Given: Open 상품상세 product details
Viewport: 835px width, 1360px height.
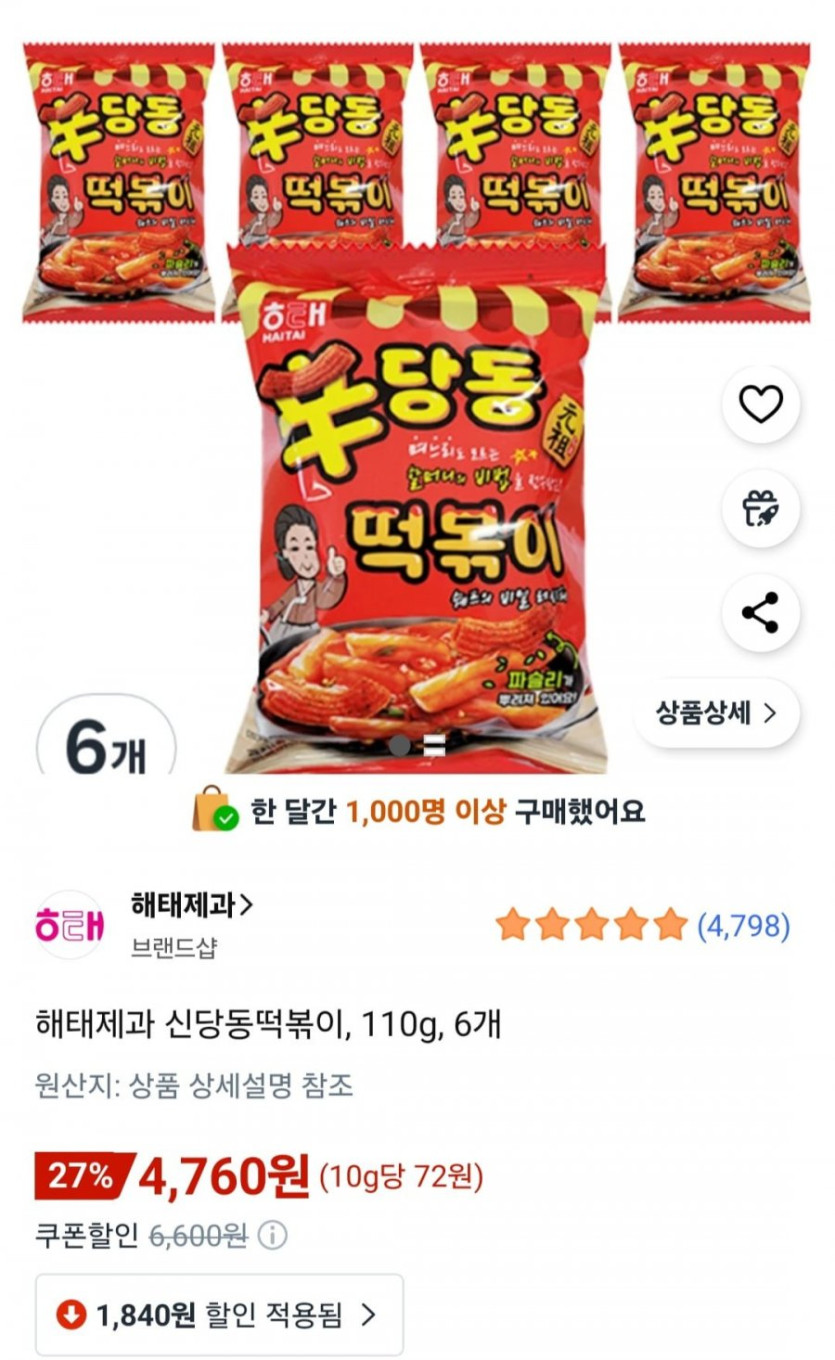Looking at the screenshot, I should (716, 713).
